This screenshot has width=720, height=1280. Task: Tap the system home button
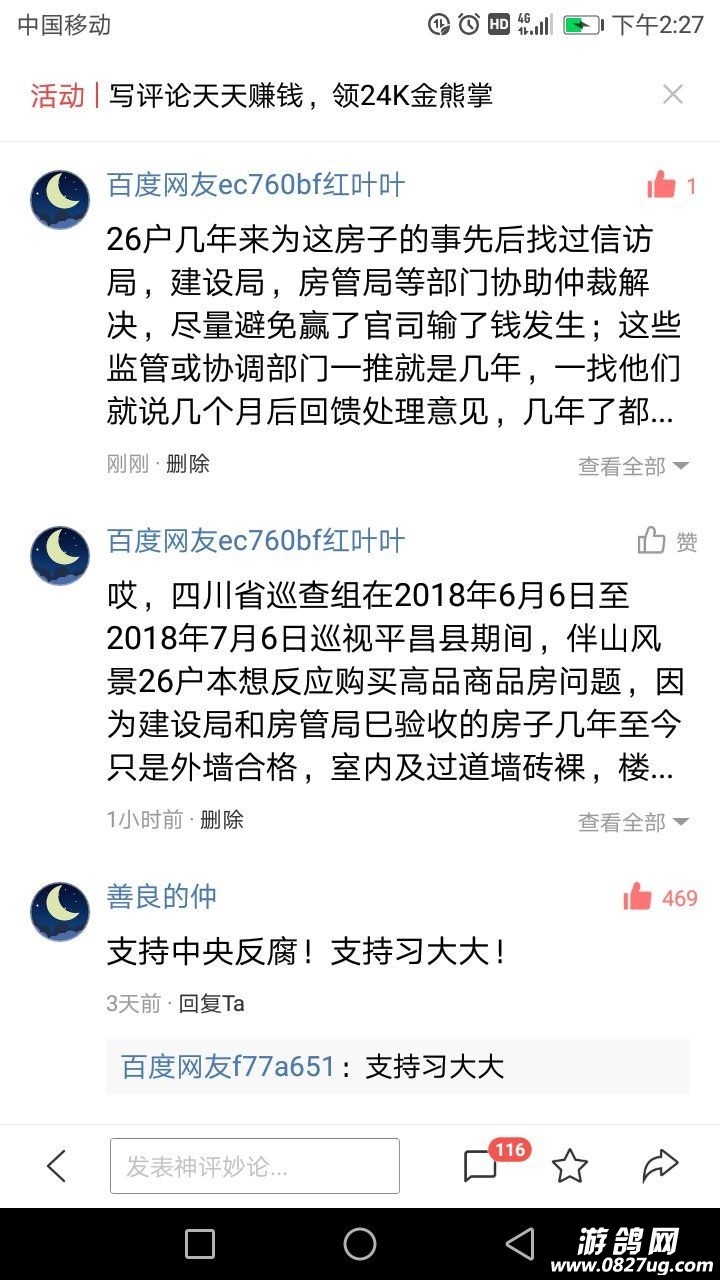pyautogui.click(x=360, y=1244)
